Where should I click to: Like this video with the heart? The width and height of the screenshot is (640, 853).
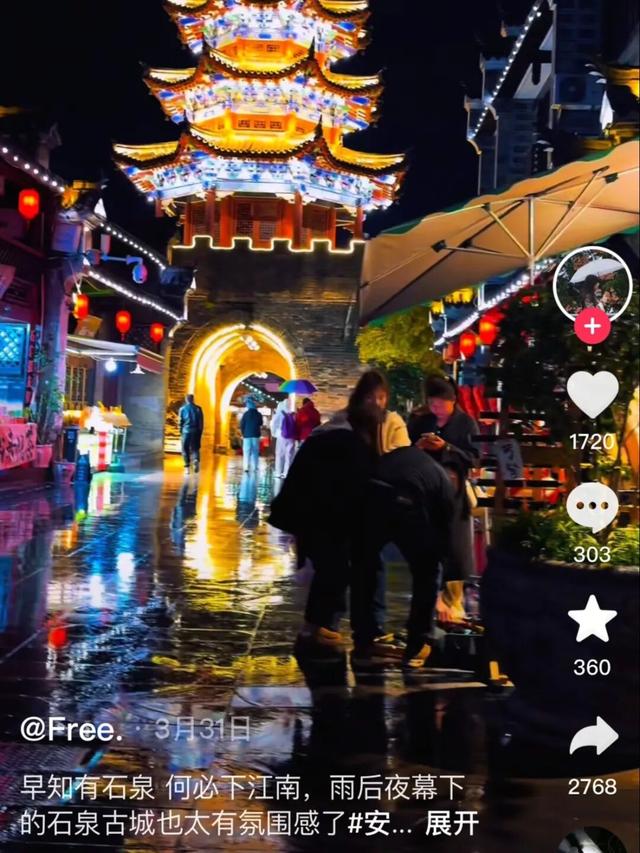(592, 393)
